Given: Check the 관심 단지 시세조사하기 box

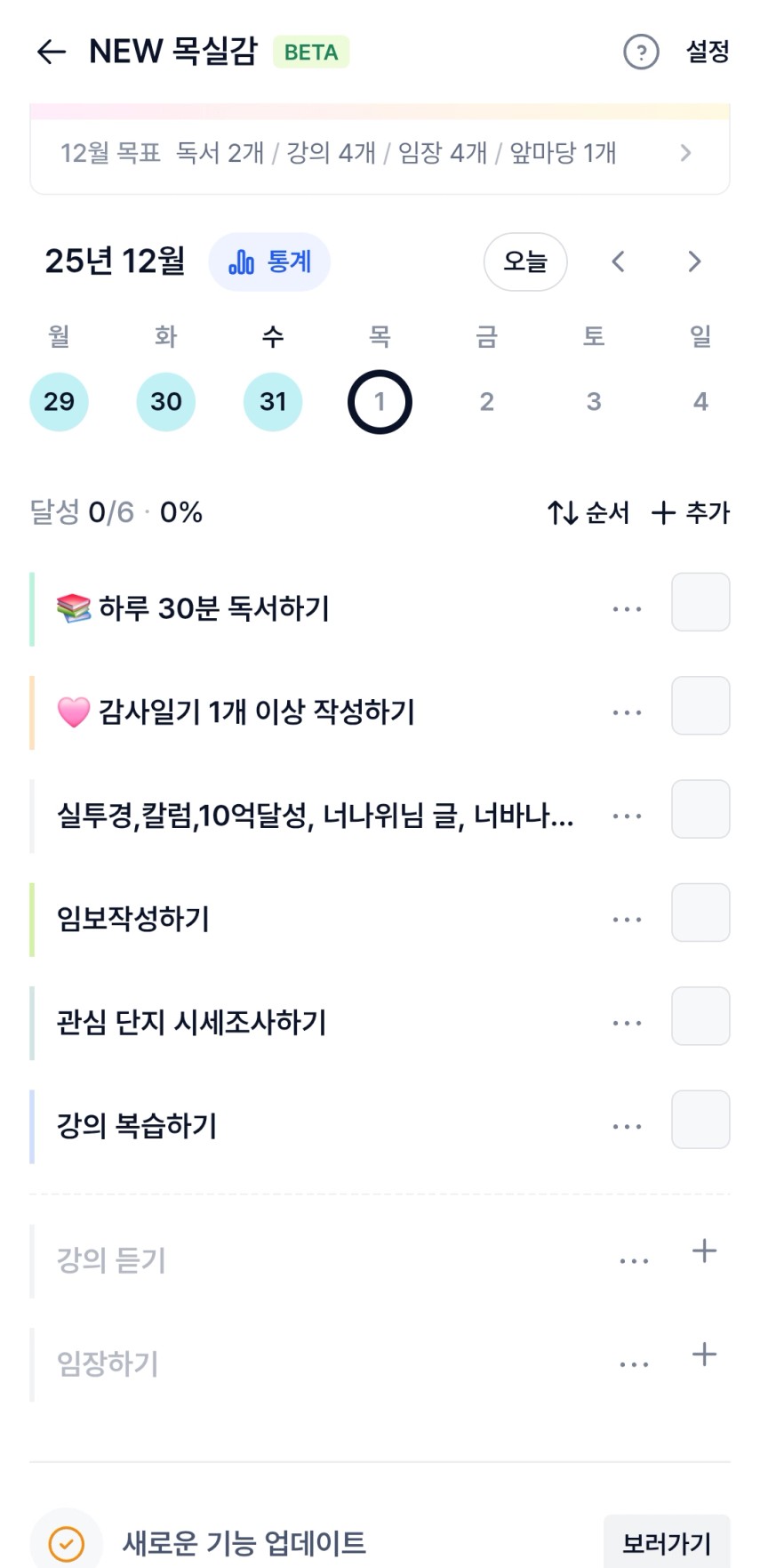Looking at the screenshot, I should click(700, 1017).
